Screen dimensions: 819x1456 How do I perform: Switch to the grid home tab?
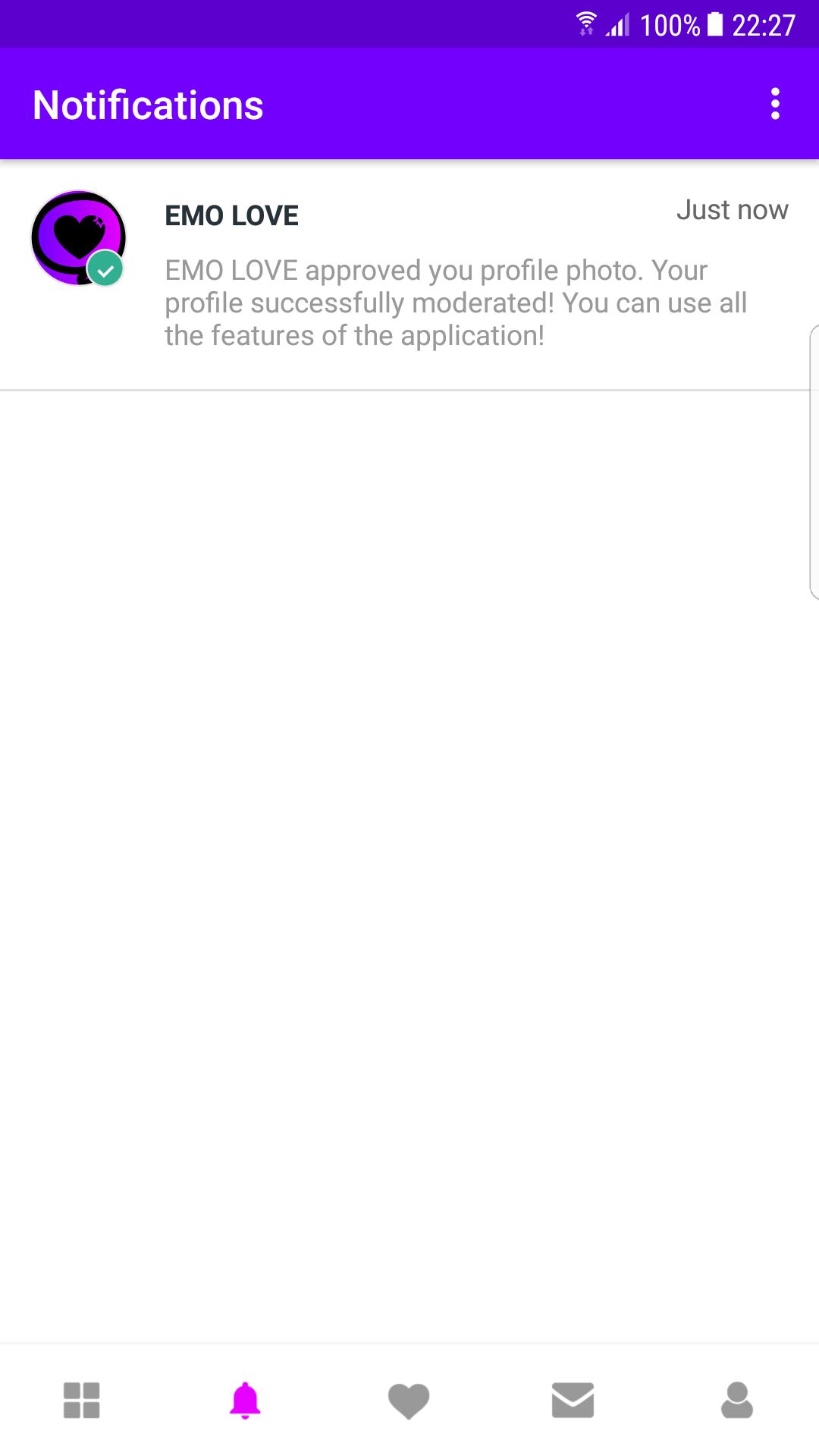tap(82, 1400)
